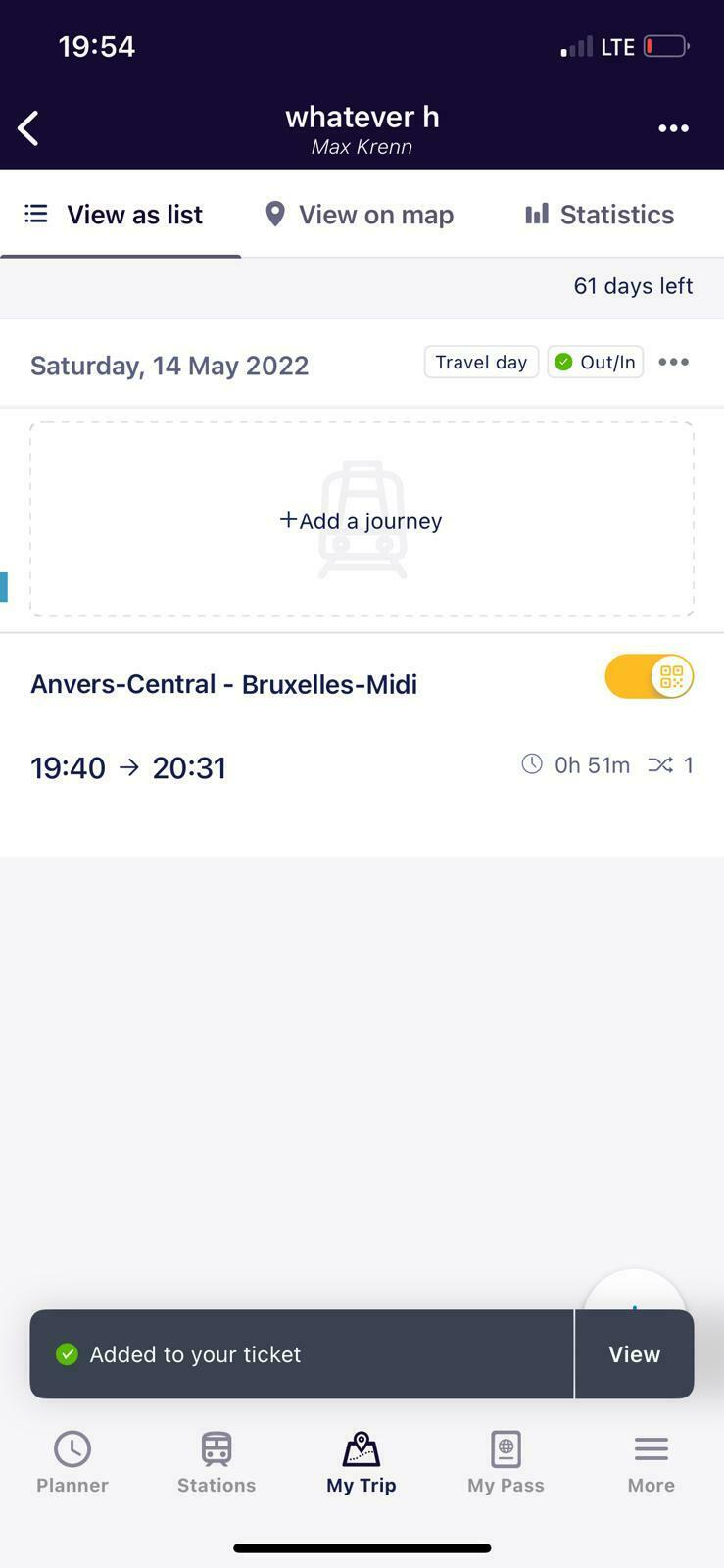Open the My Pass tab
The image size is (724, 1568).
[x=506, y=1462]
